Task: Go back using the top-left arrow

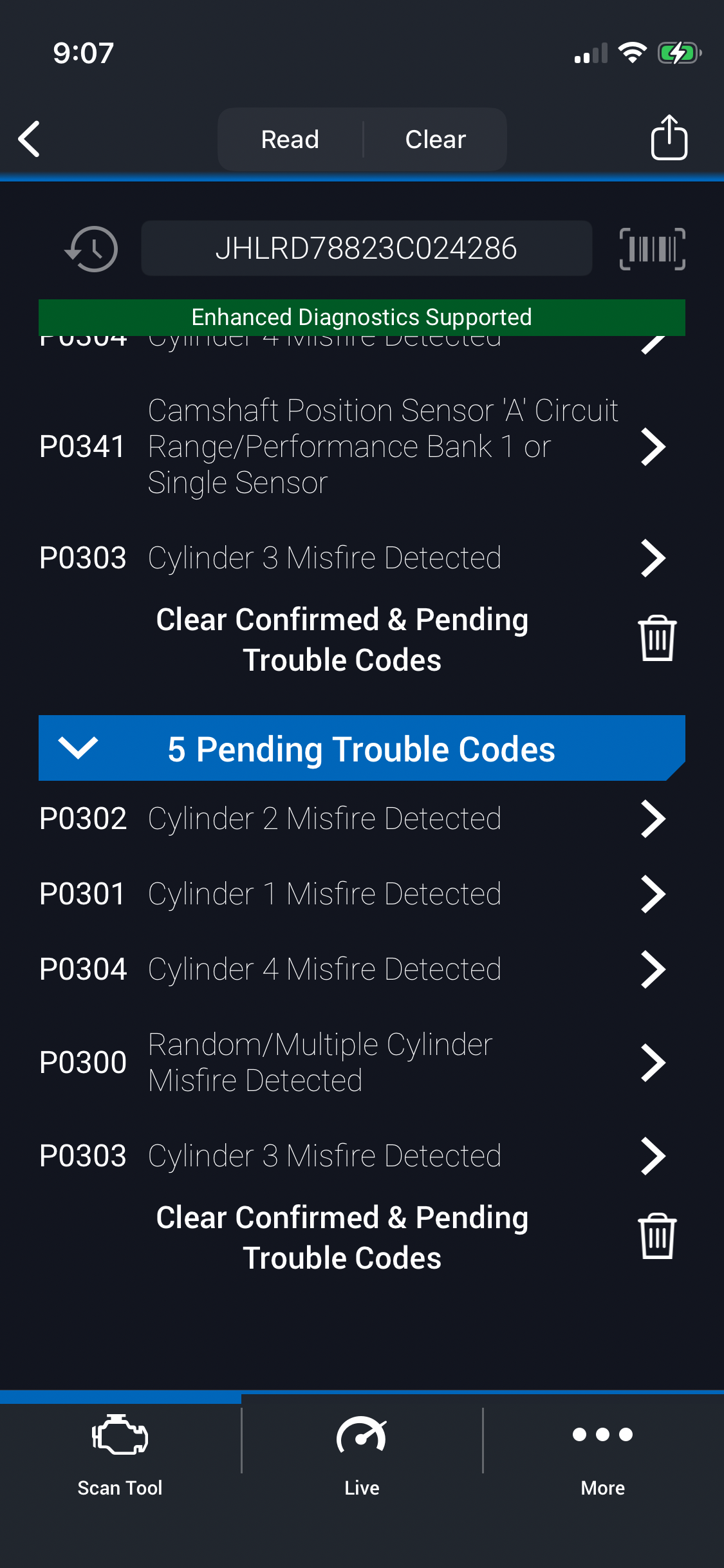Action: pyautogui.click(x=30, y=139)
